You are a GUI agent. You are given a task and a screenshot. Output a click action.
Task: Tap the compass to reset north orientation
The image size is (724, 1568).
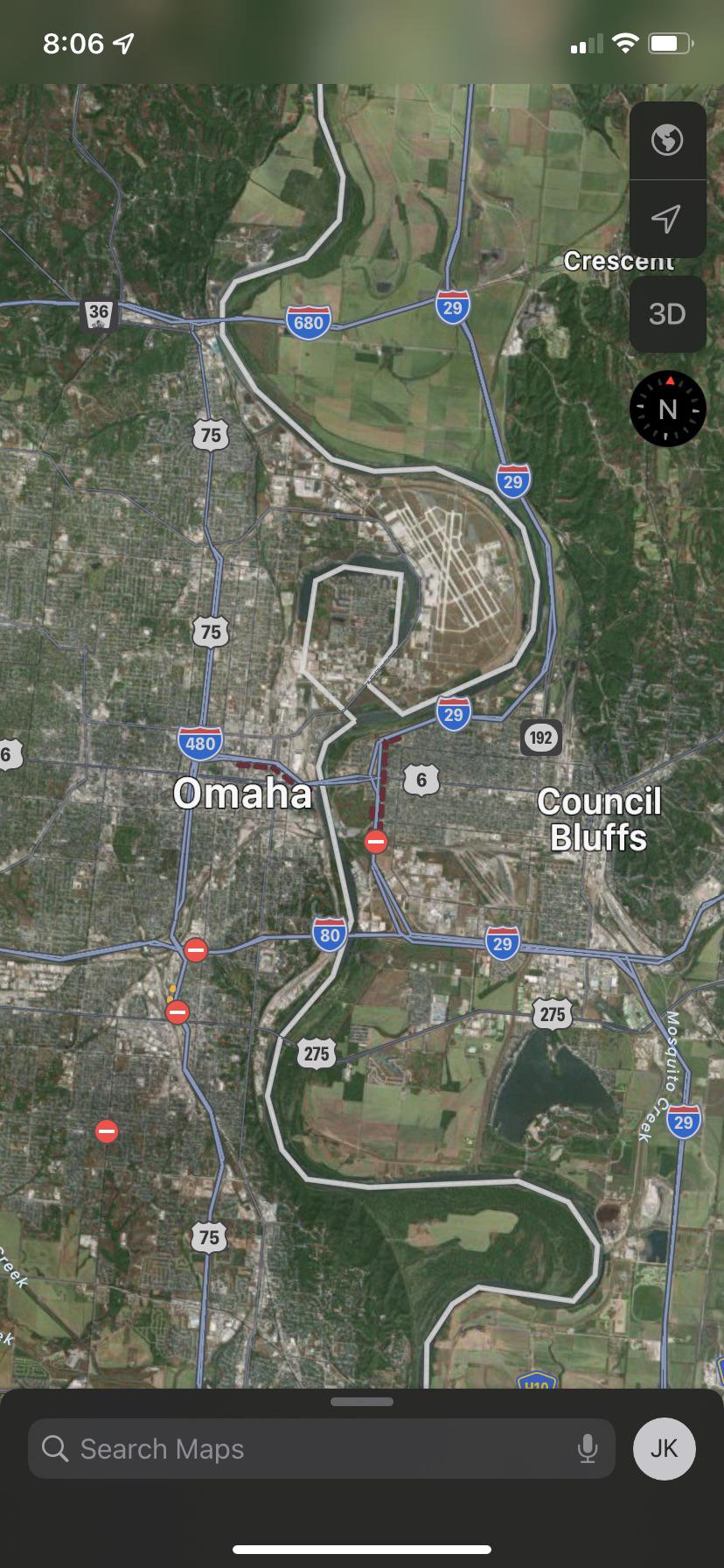pos(667,409)
